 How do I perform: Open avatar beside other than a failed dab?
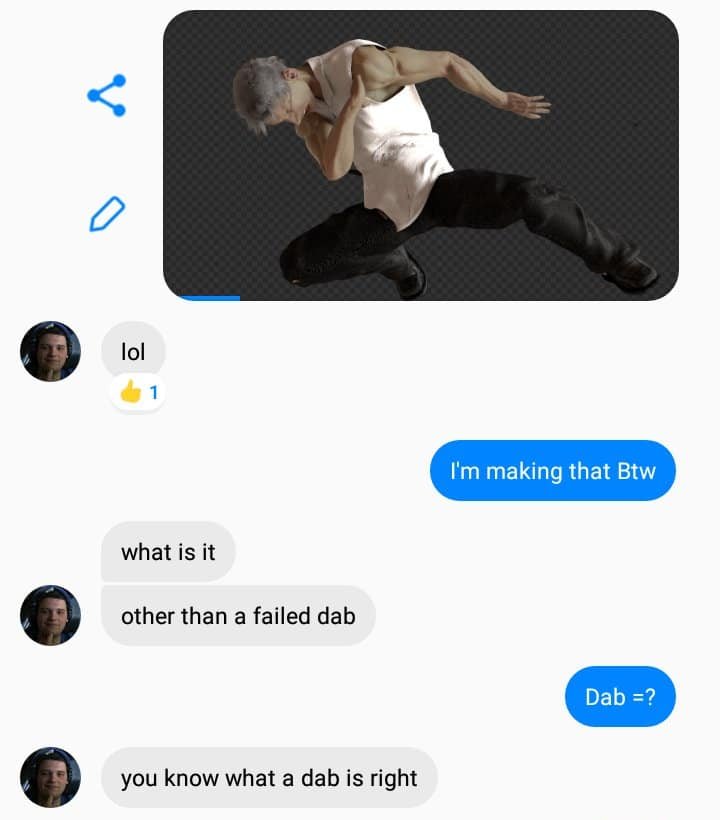[x=50, y=615]
